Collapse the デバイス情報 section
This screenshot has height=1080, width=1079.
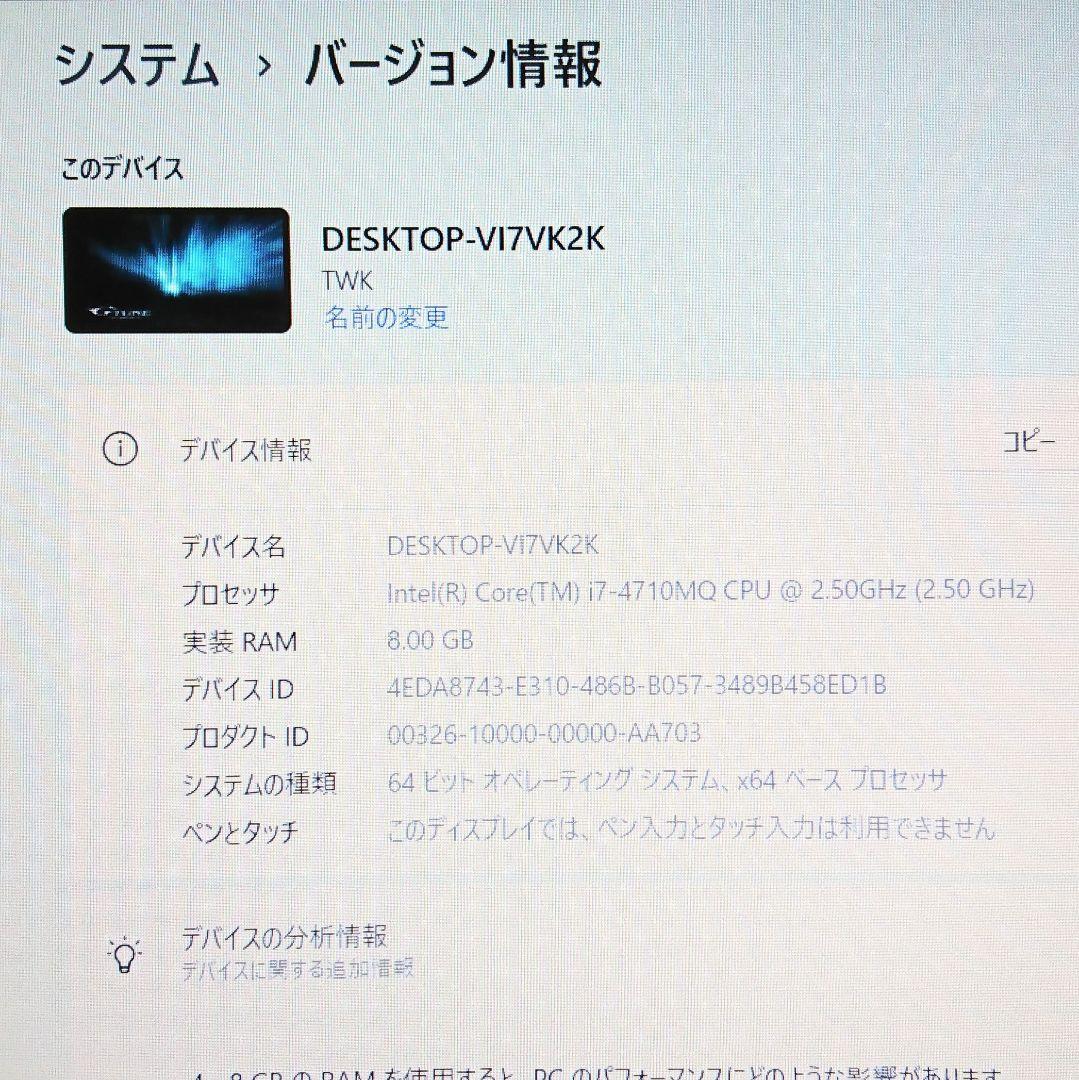[x=246, y=450]
